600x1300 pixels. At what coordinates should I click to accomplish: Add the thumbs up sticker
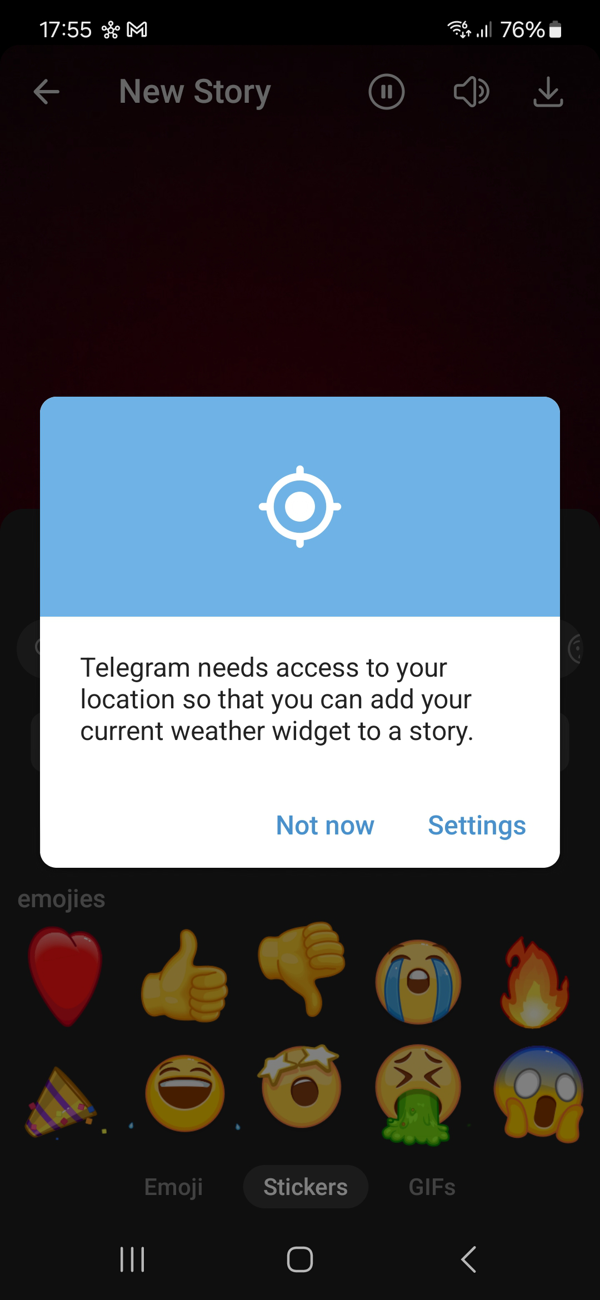pos(185,977)
